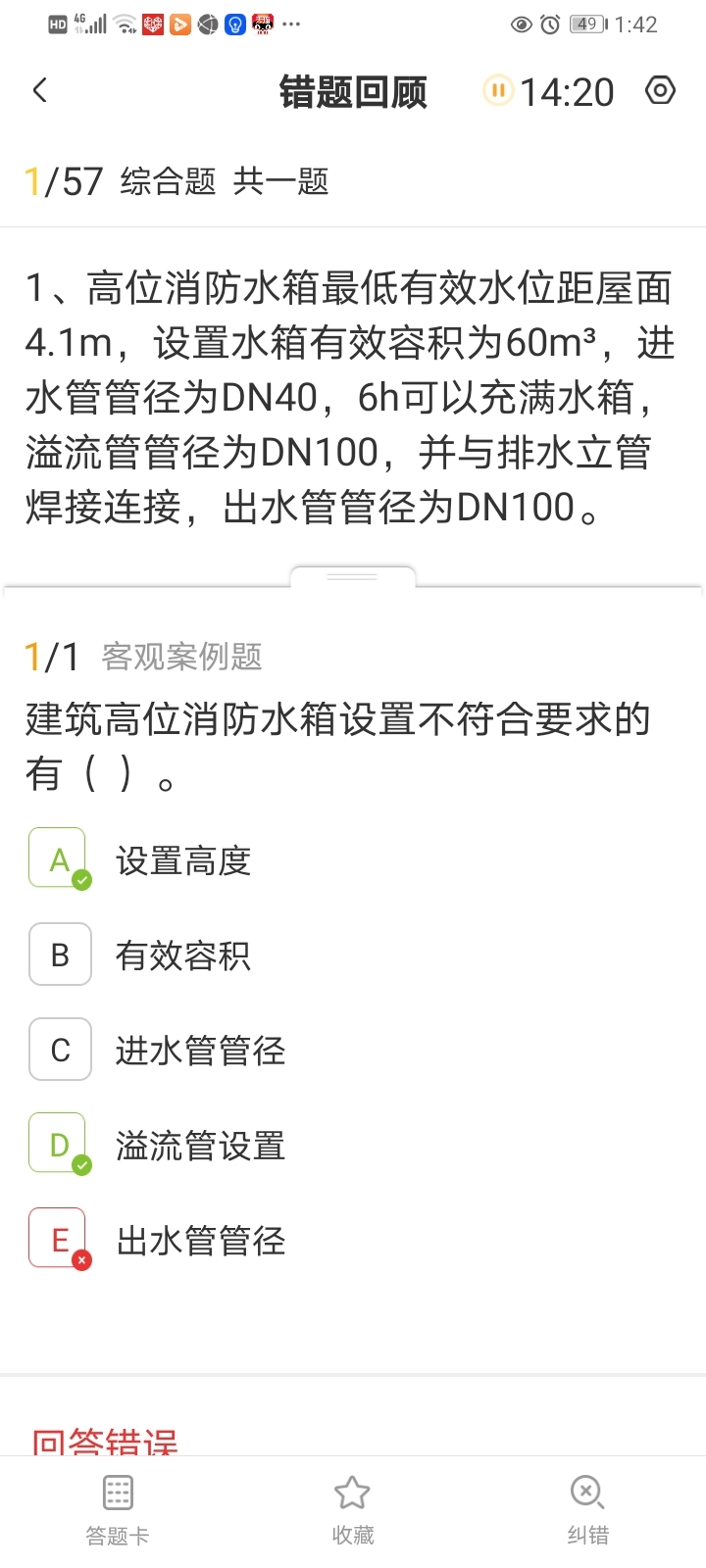Tap the divider handle below the question

click(x=353, y=577)
